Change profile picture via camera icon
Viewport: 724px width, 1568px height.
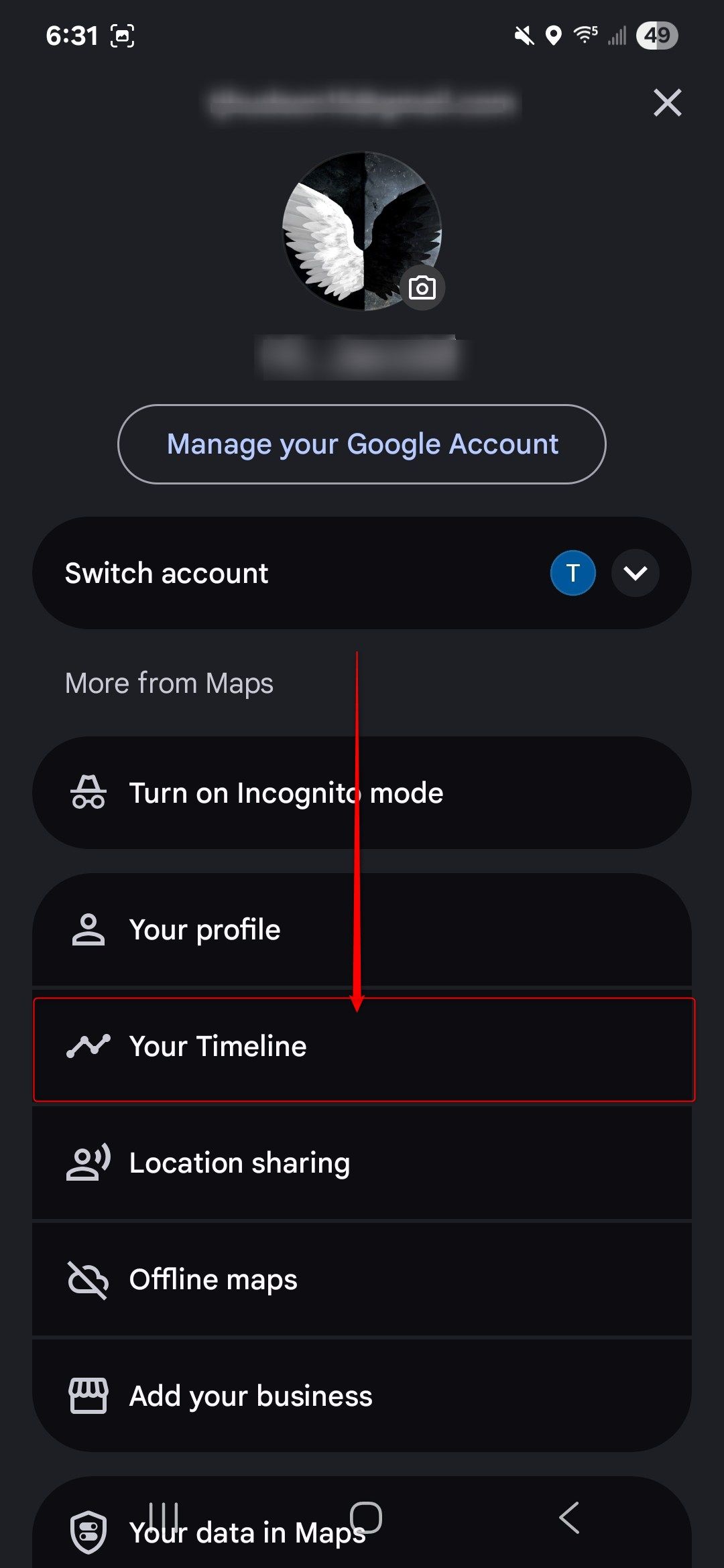point(422,288)
